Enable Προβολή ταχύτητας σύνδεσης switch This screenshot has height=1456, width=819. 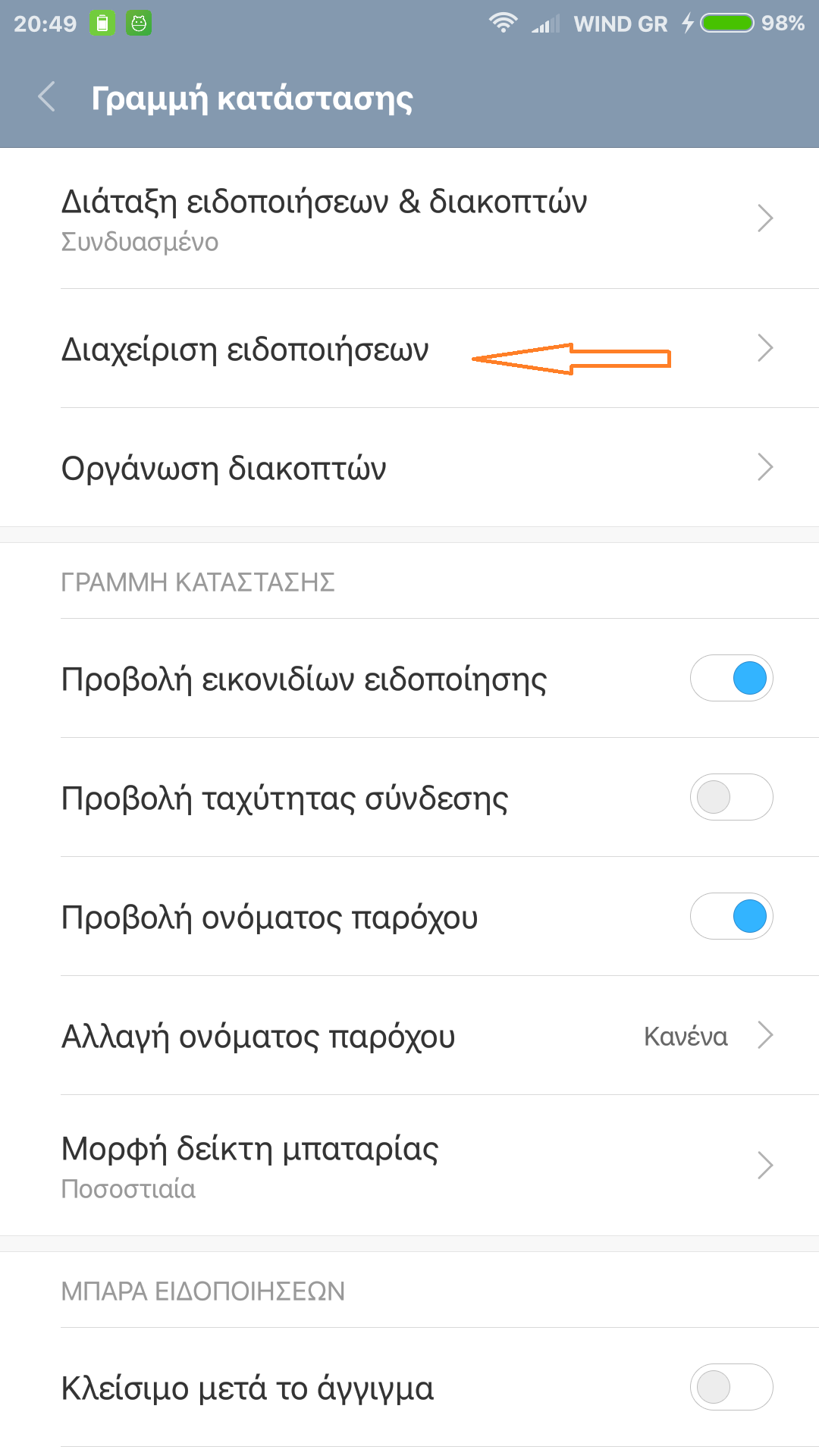click(x=731, y=797)
